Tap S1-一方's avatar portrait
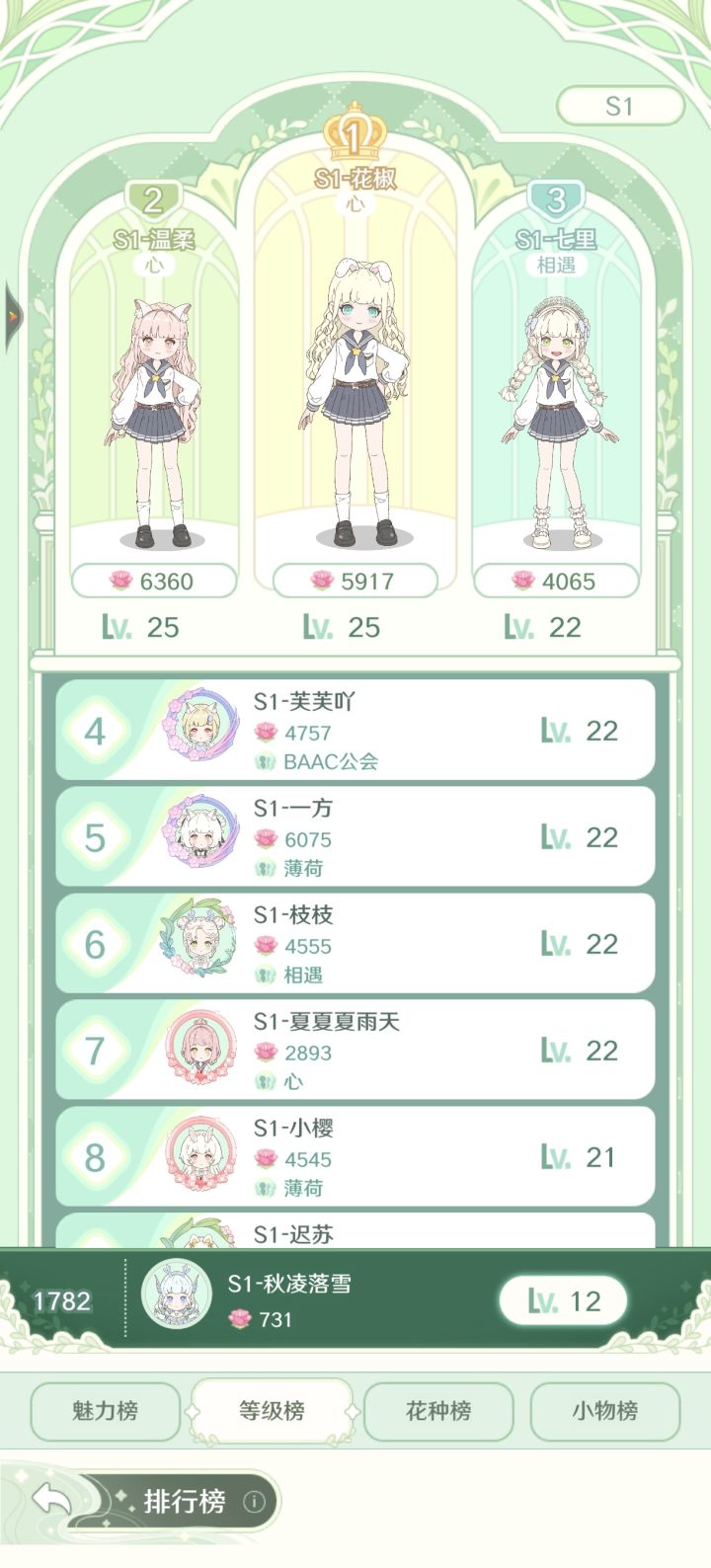 pyautogui.click(x=200, y=836)
